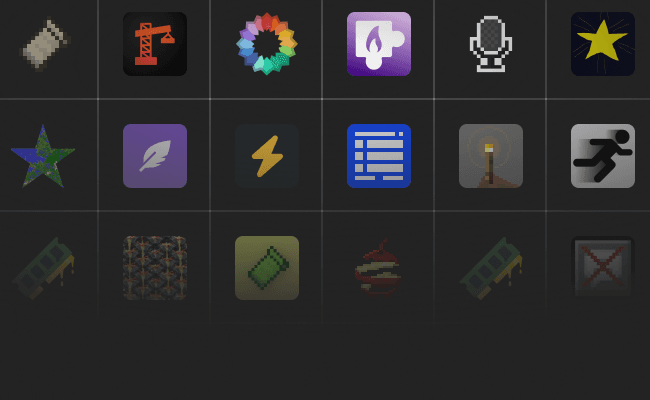Open the purple feather icon
The height and width of the screenshot is (400, 650).
coord(155,156)
